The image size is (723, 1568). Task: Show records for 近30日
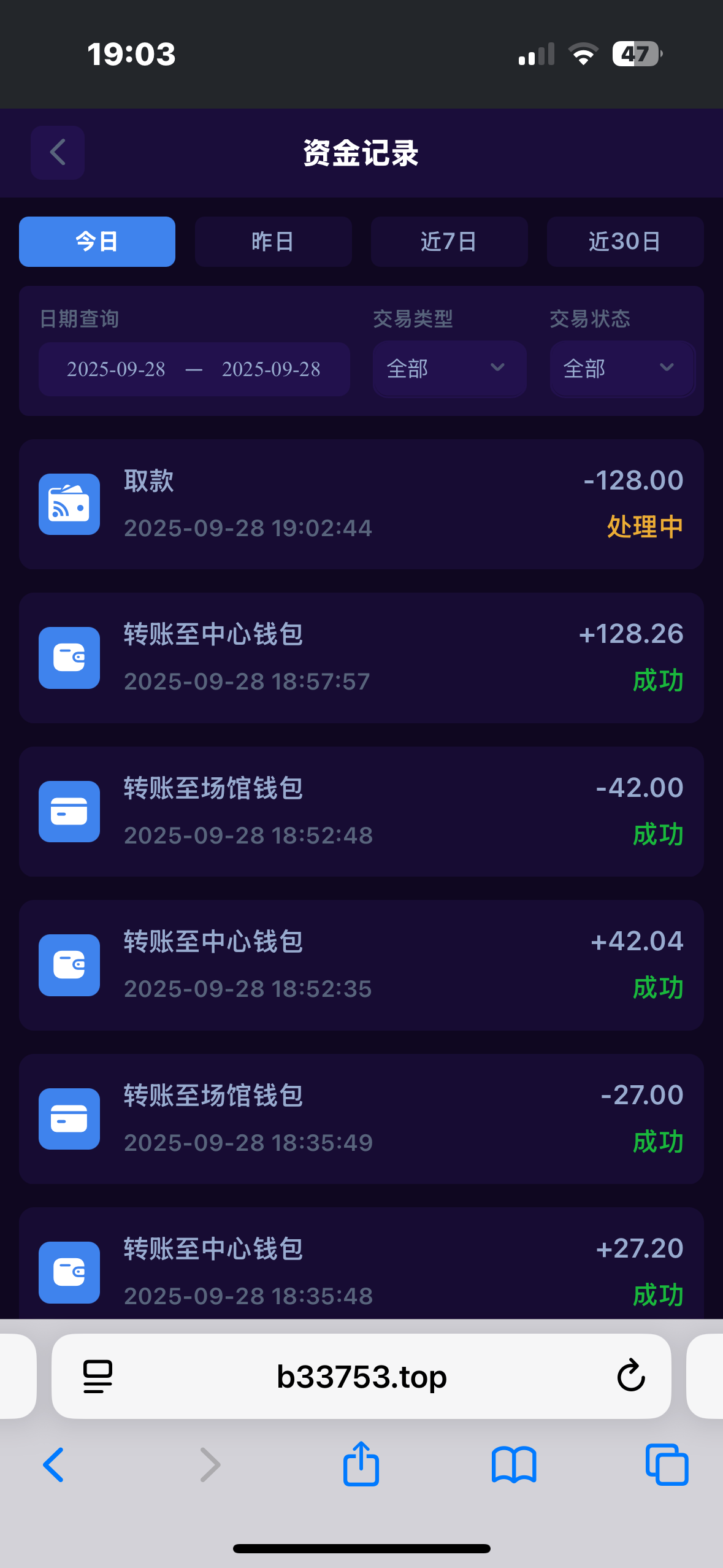[624, 242]
